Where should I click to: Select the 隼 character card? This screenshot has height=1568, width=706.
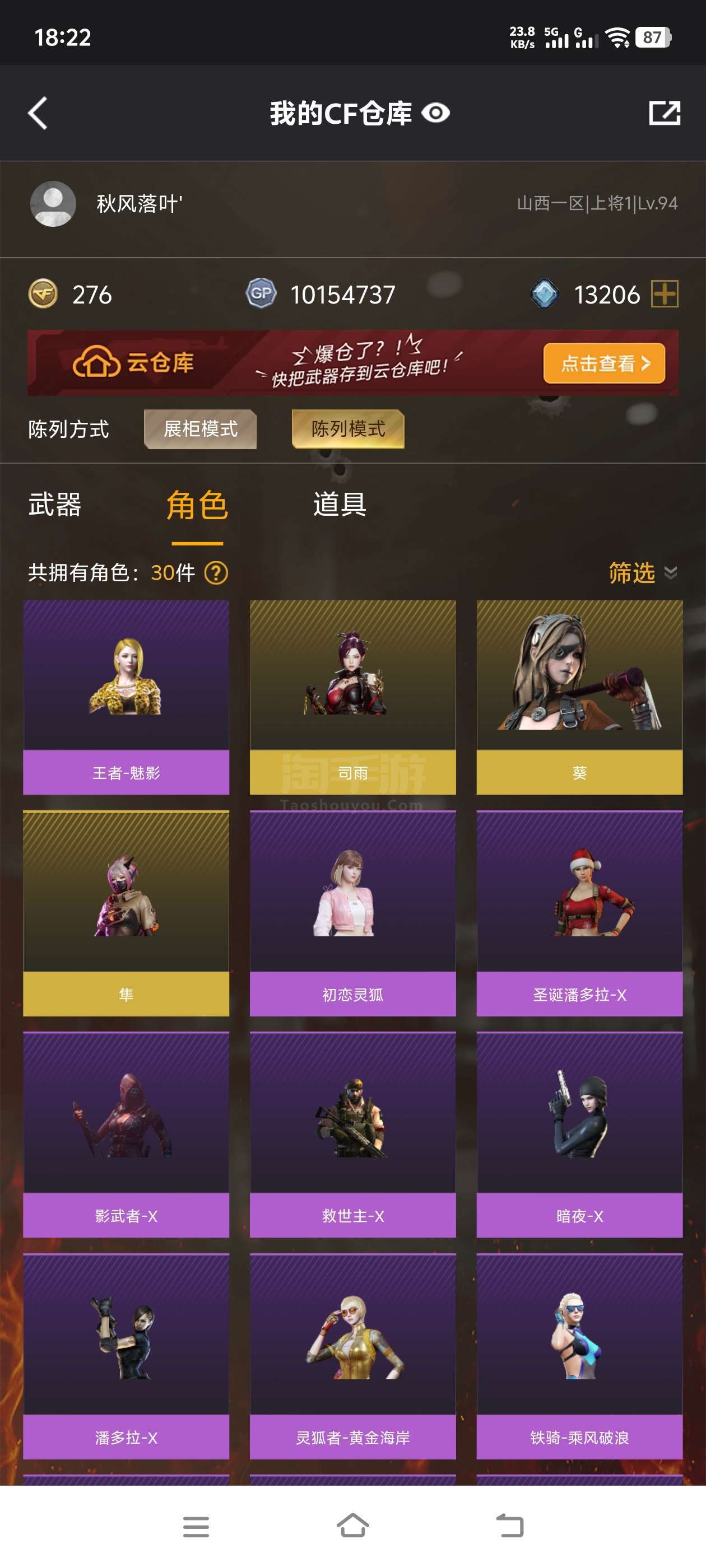click(126, 913)
